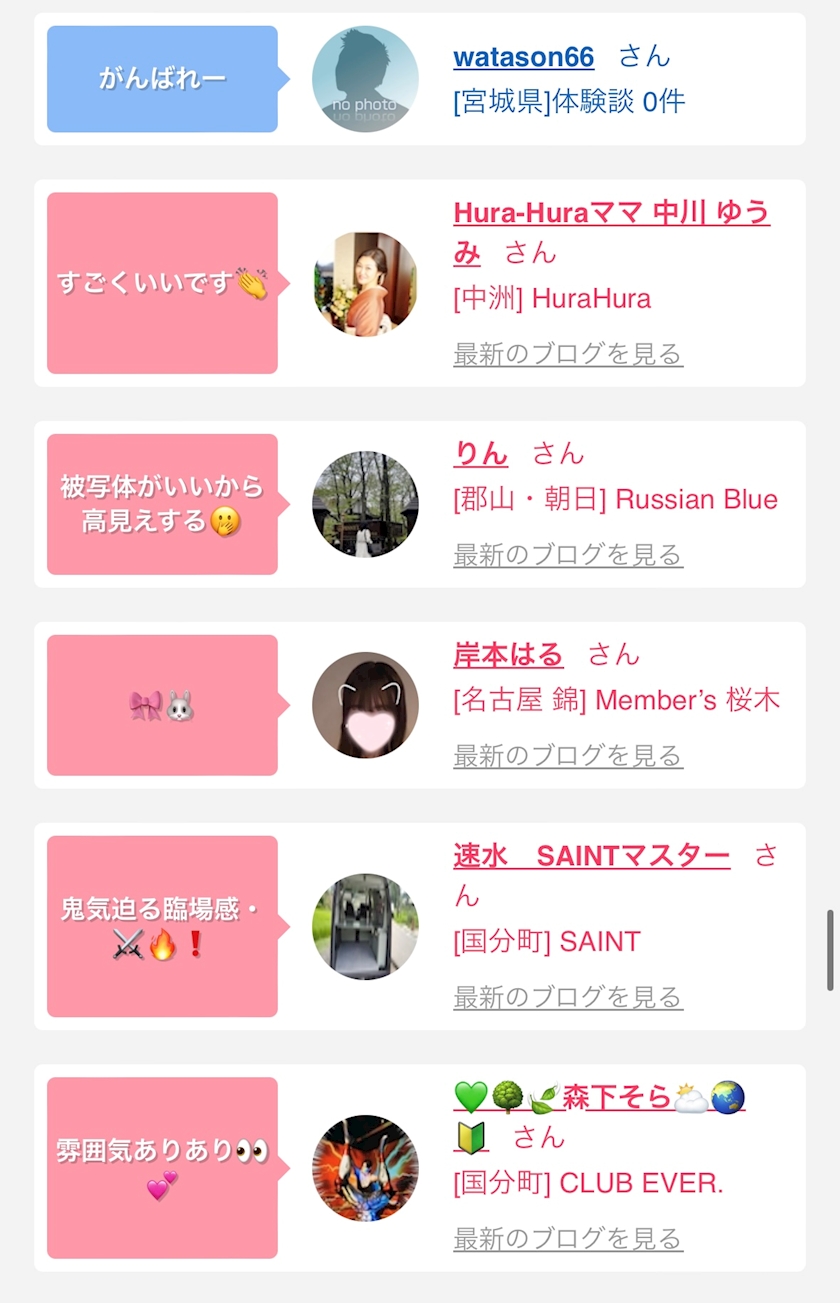The width and height of the screenshot is (840, 1303).
Task: Open 森下そら's profile link
Action: tap(615, 1098)
